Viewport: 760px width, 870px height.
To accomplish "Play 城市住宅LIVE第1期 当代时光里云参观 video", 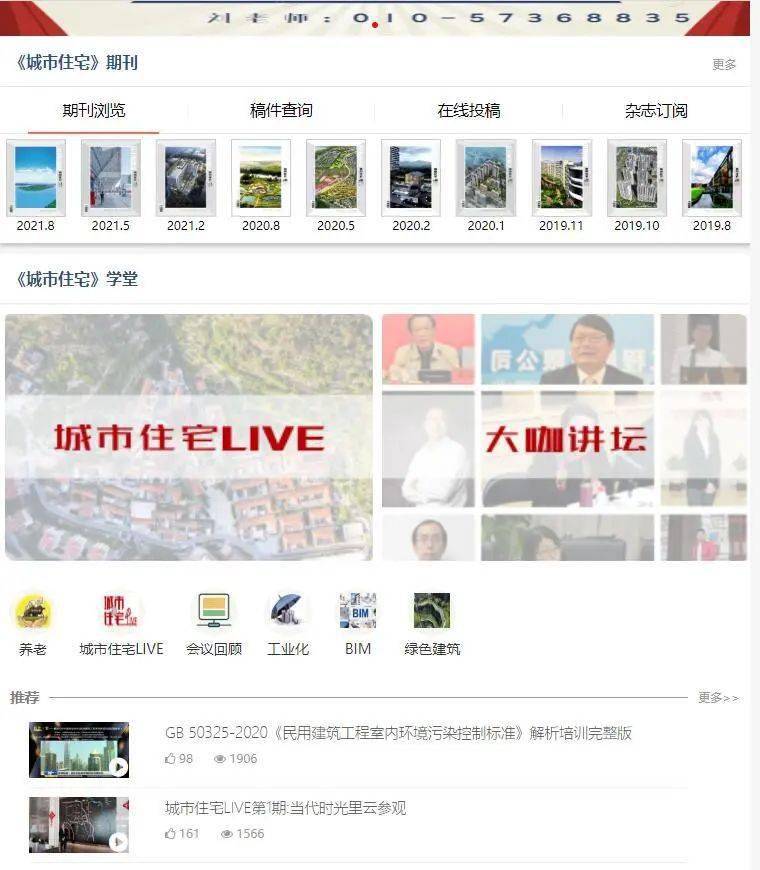I will (x=79, y=825).
